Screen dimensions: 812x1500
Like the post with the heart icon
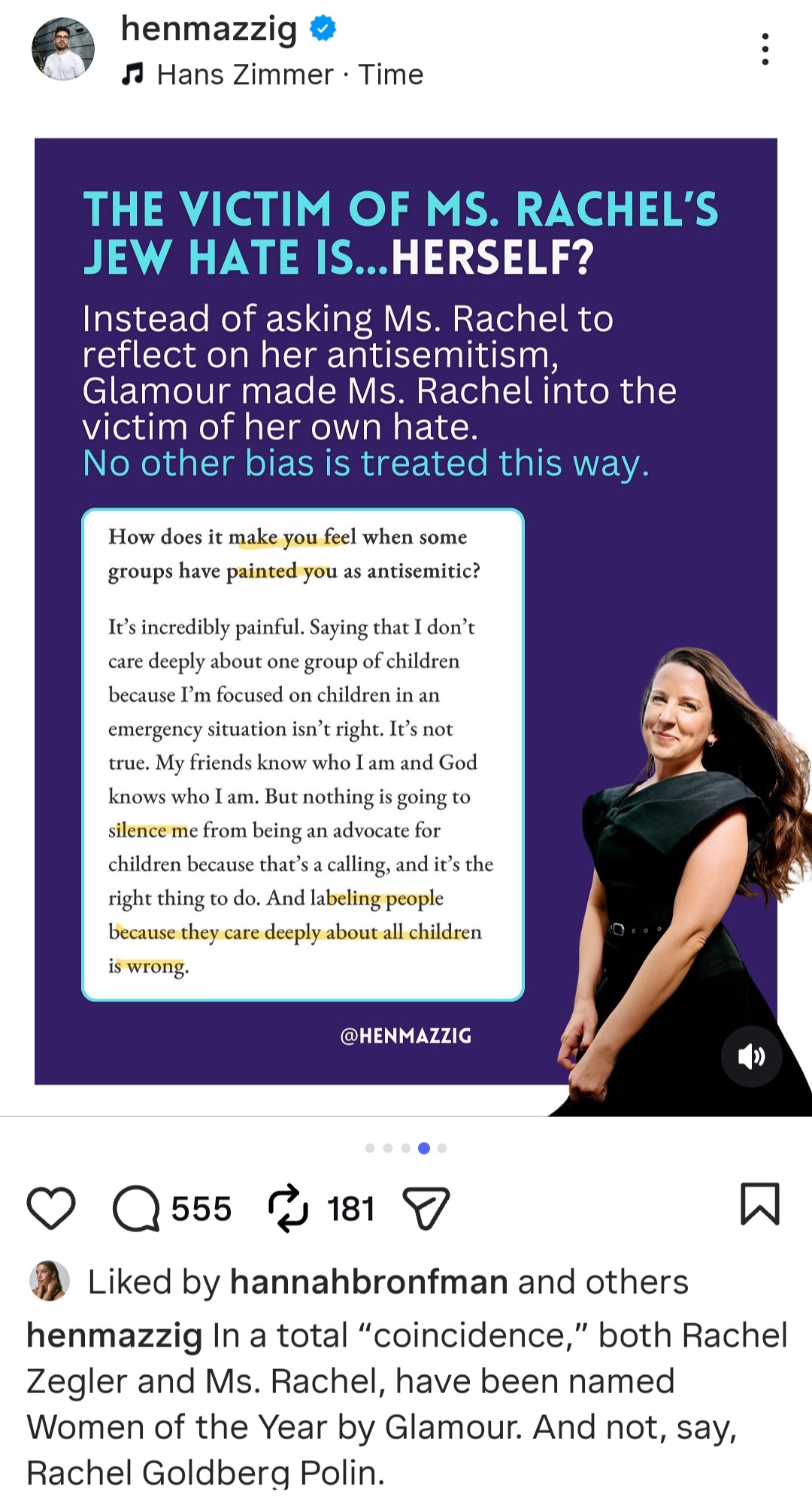pos(51,1209)
